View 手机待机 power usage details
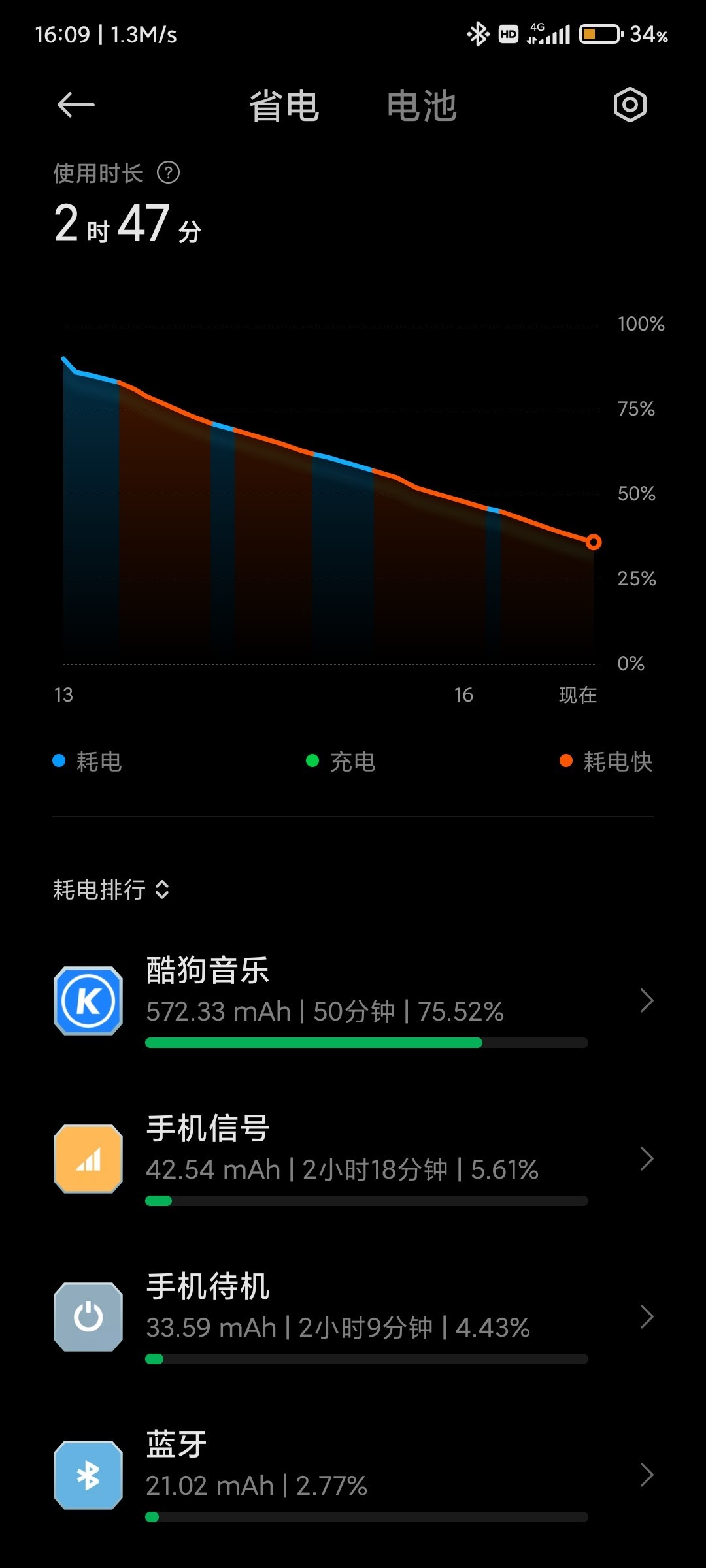This screenshot has width=706, height=1568. click(353, 1317)
